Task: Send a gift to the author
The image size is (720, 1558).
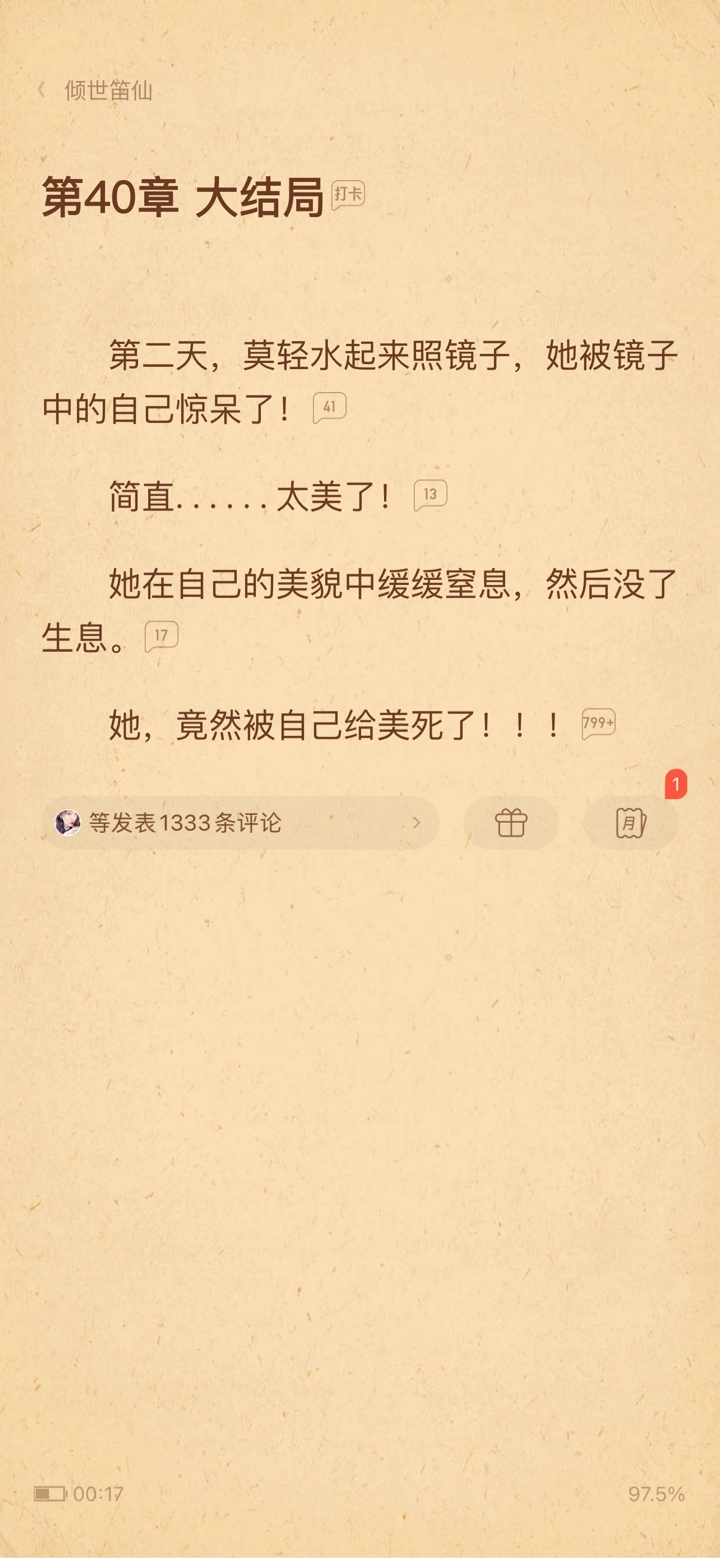Action: (511, 823)
